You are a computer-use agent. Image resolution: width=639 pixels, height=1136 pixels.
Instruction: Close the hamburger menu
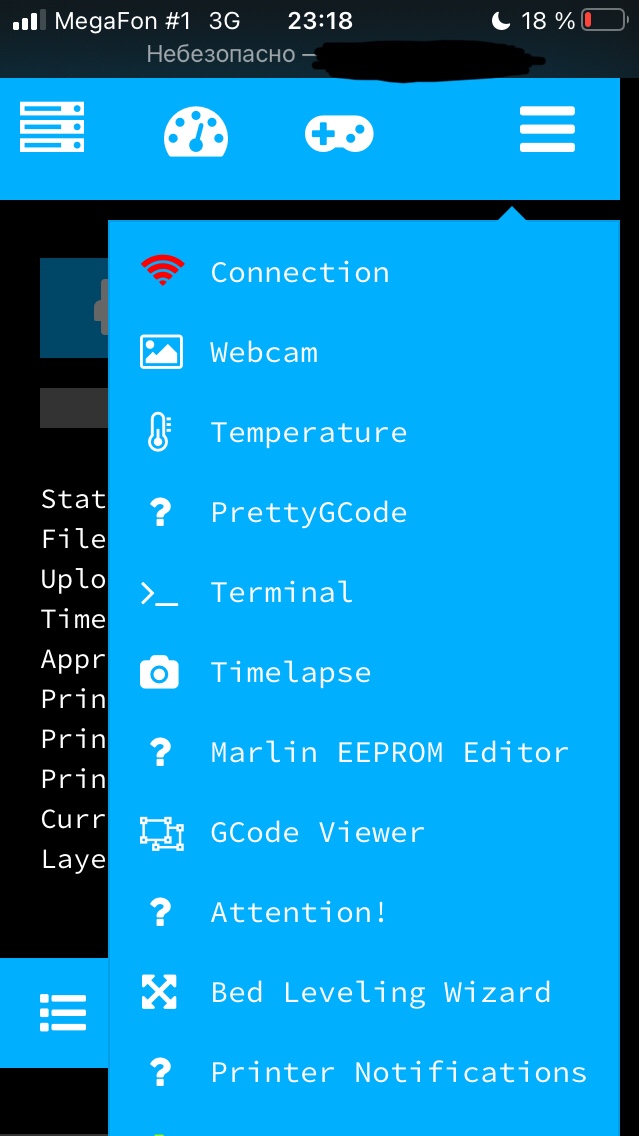tap(547, 129)
